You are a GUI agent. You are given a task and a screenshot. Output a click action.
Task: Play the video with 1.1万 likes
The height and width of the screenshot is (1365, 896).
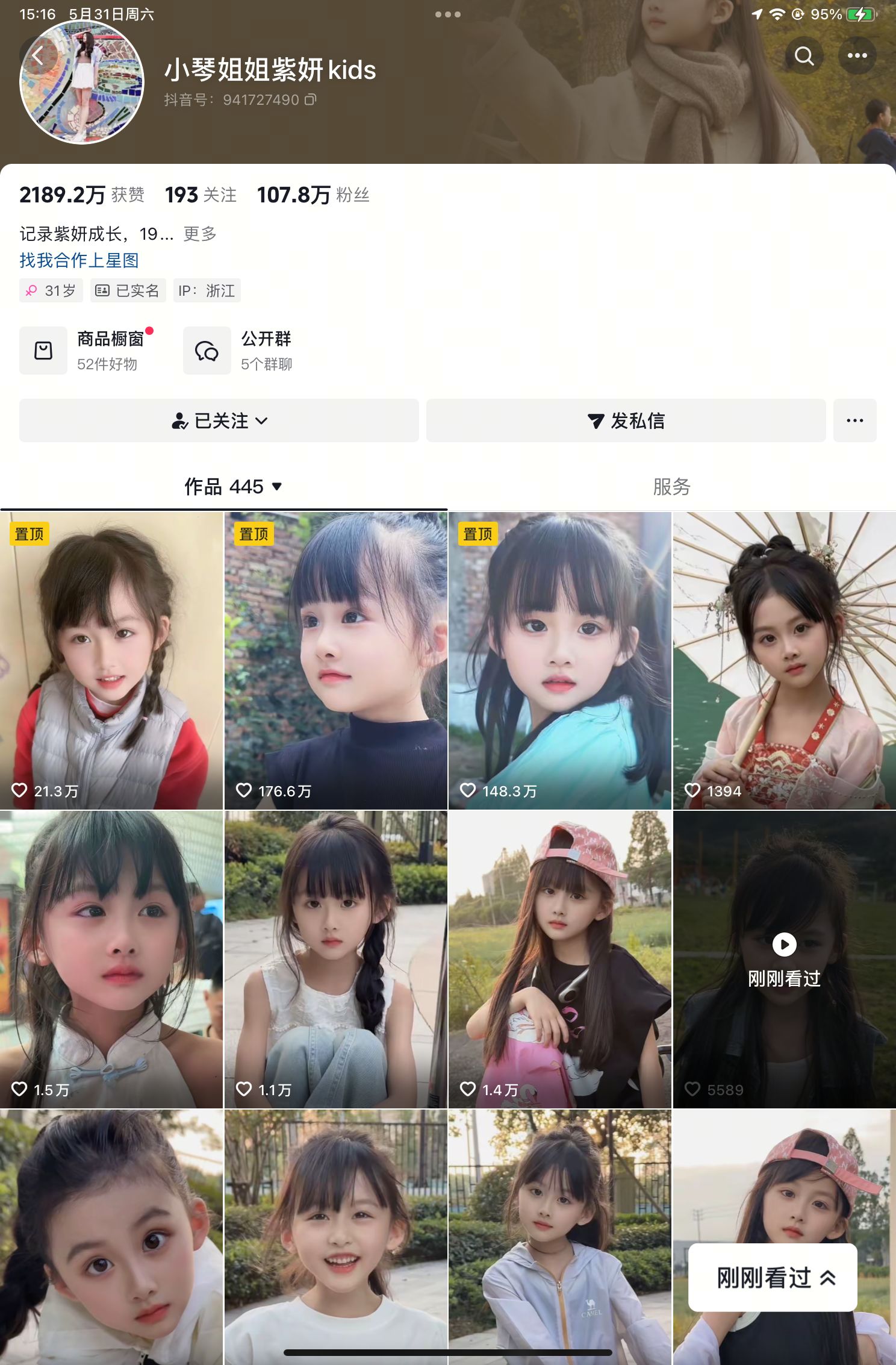point(335,959)
